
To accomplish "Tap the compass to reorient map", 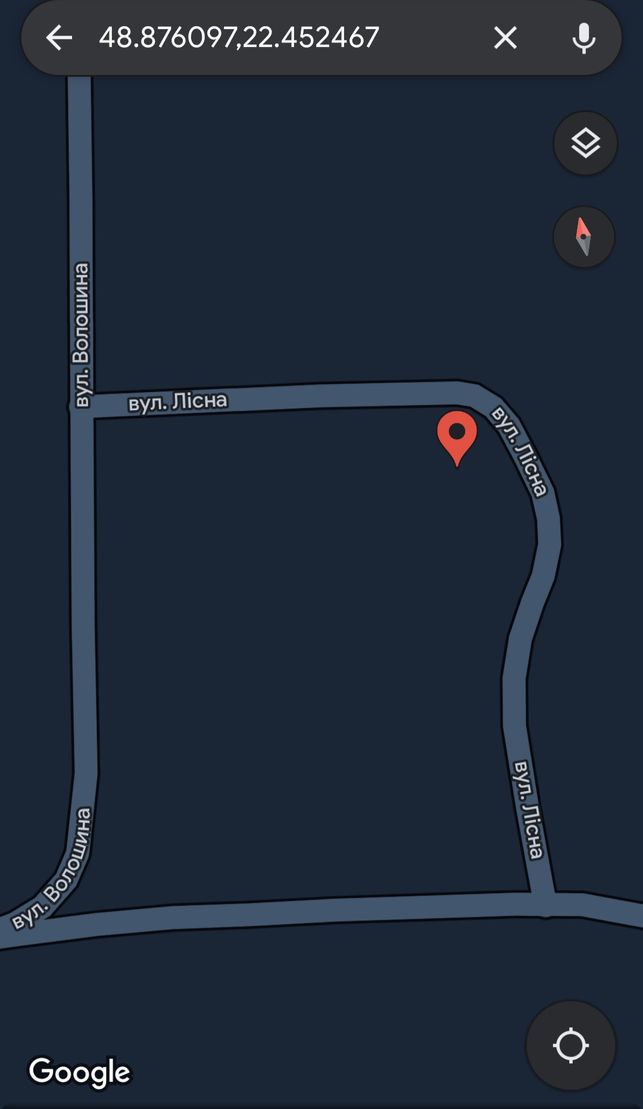I will click(x=584, y=237).
